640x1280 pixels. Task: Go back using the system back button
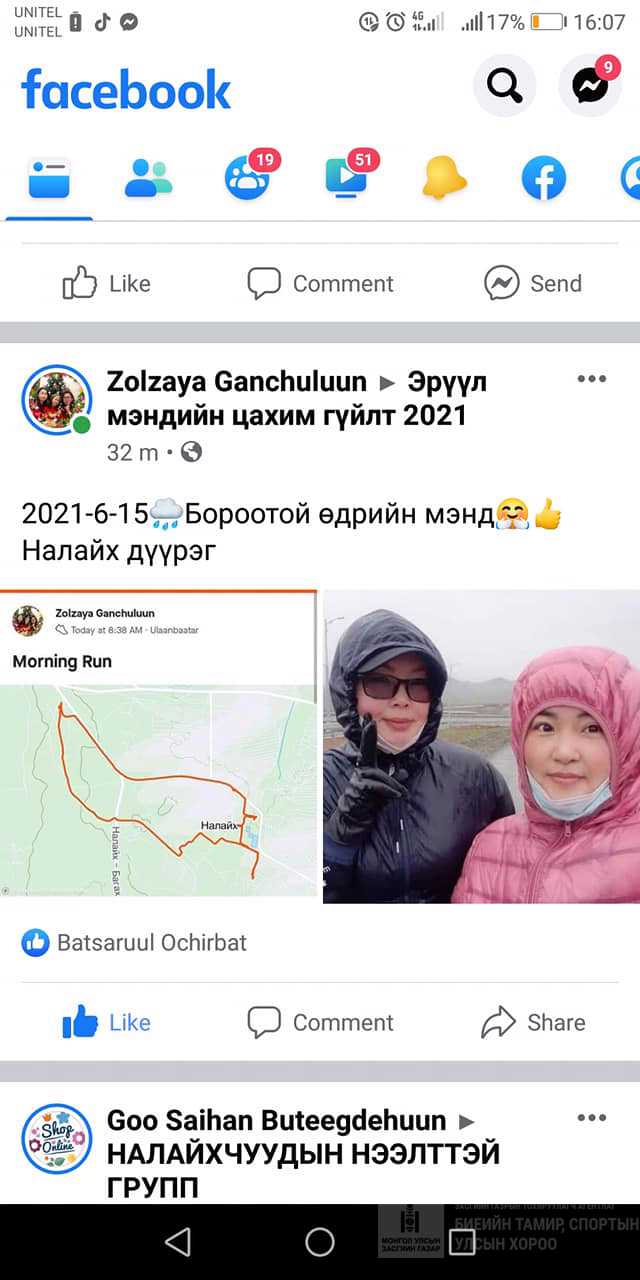(178, 1242)
